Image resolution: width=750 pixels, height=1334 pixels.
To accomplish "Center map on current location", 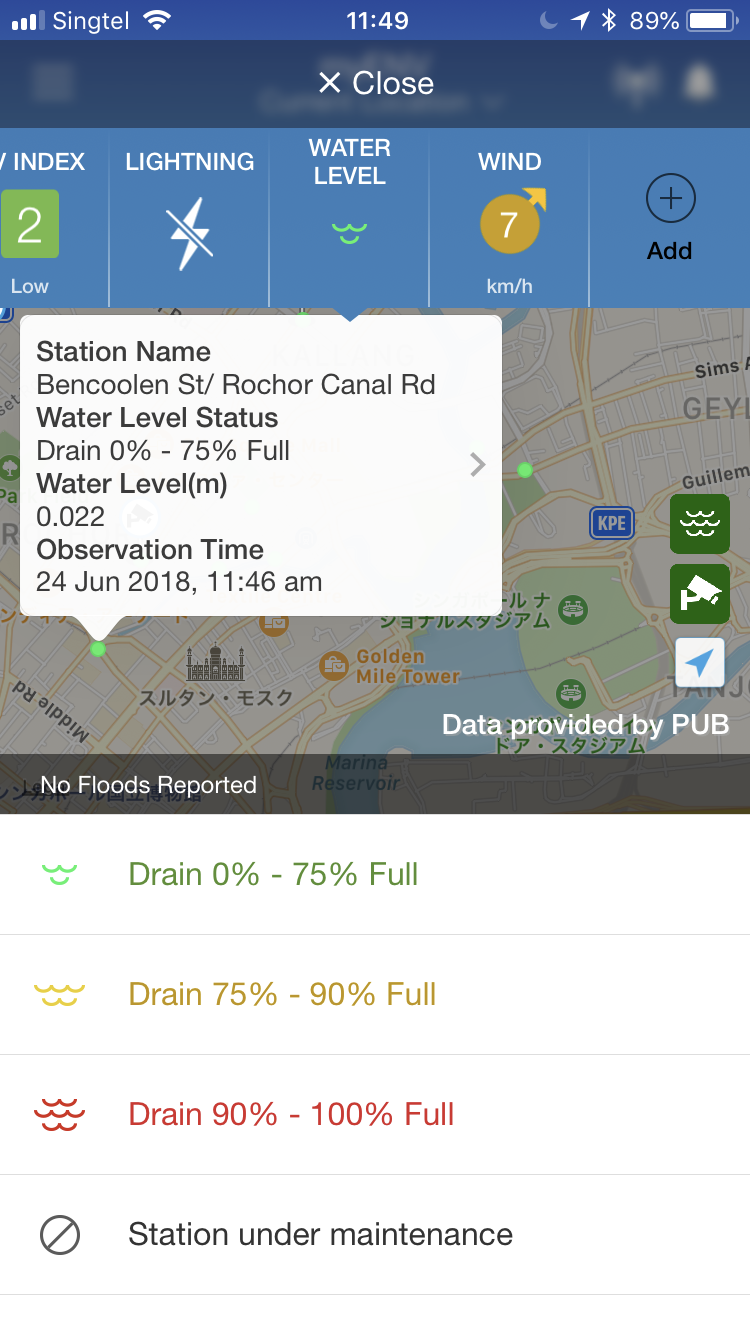I will (x=700, y=662).
